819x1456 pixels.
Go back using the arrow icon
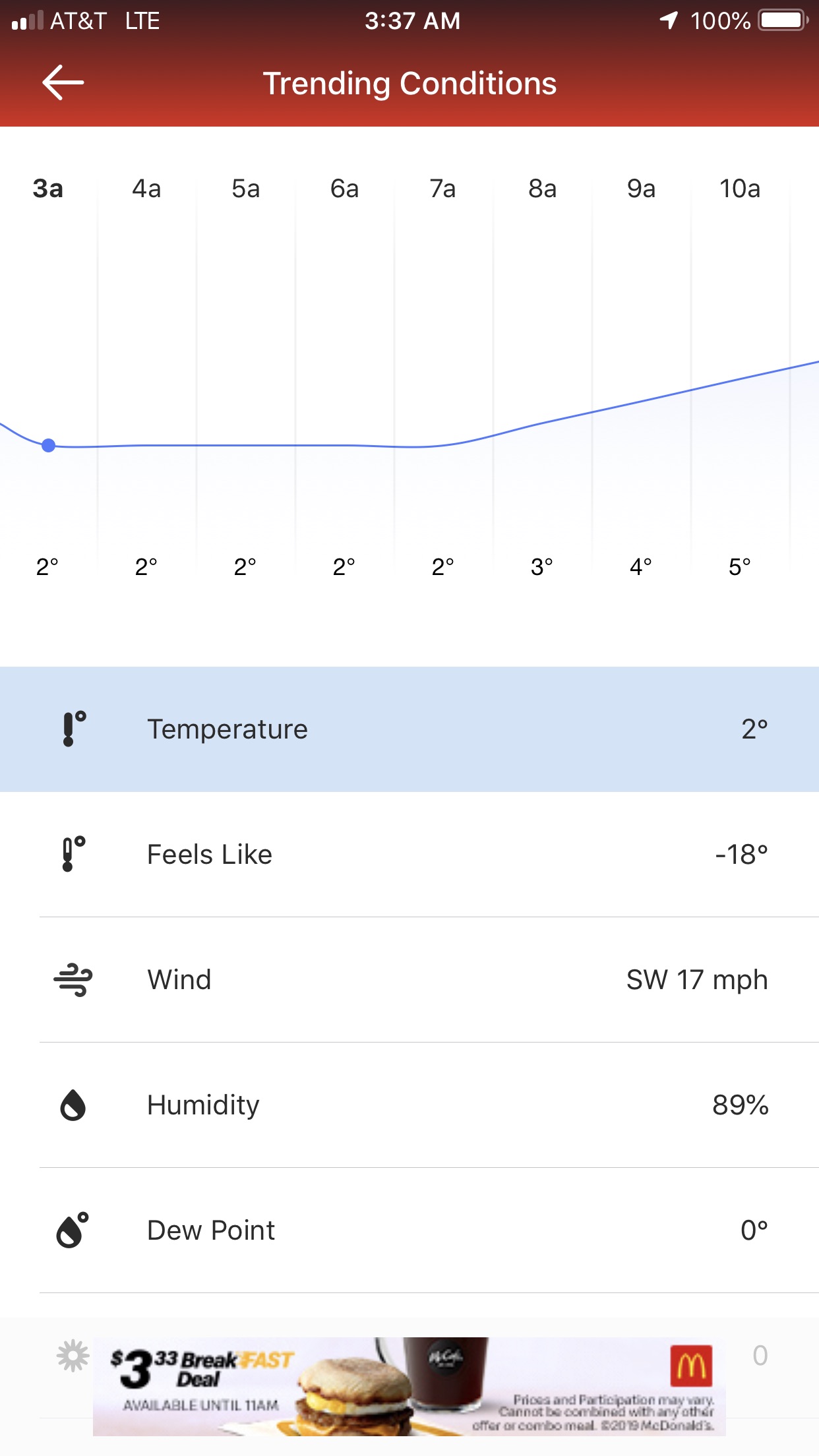[63, 83]
